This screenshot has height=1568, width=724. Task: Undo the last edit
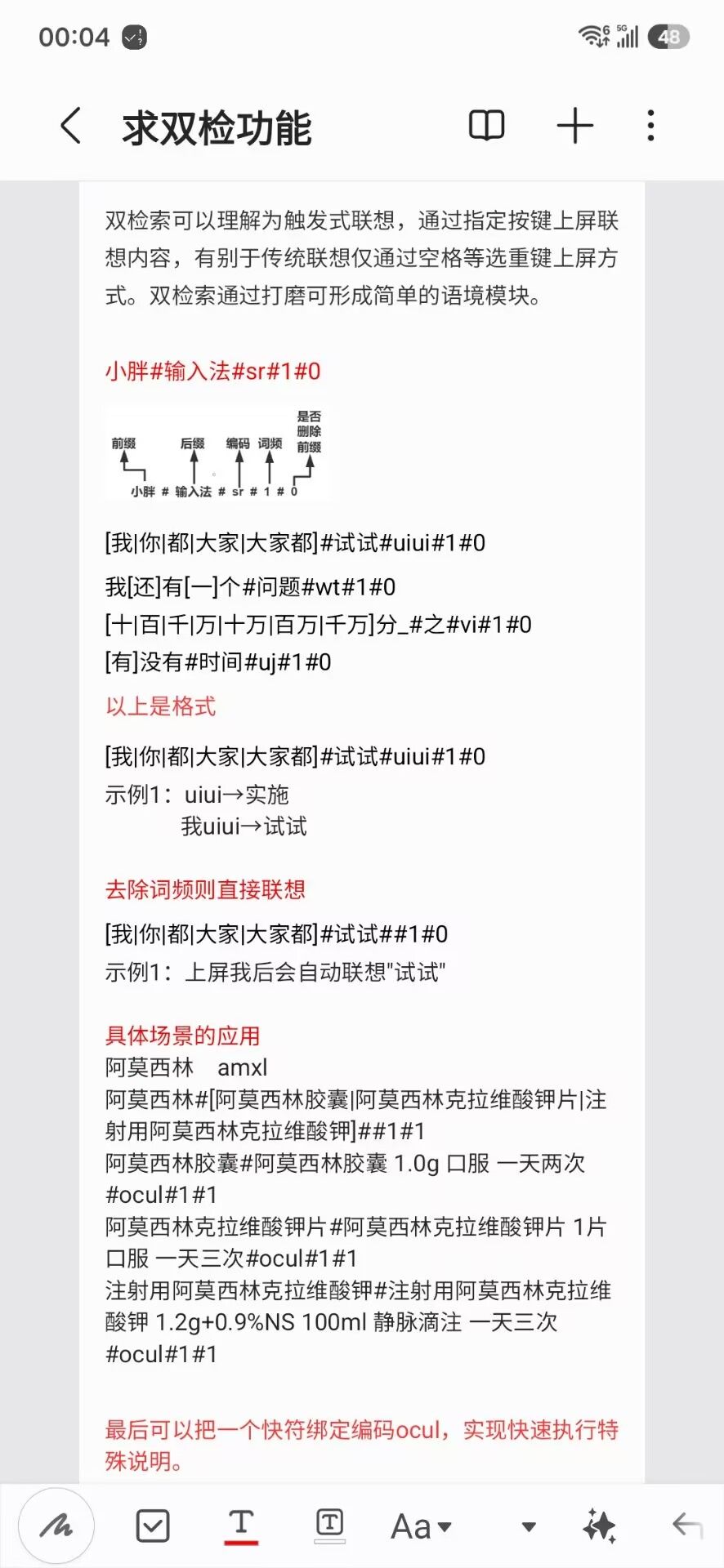[687, 1525]
